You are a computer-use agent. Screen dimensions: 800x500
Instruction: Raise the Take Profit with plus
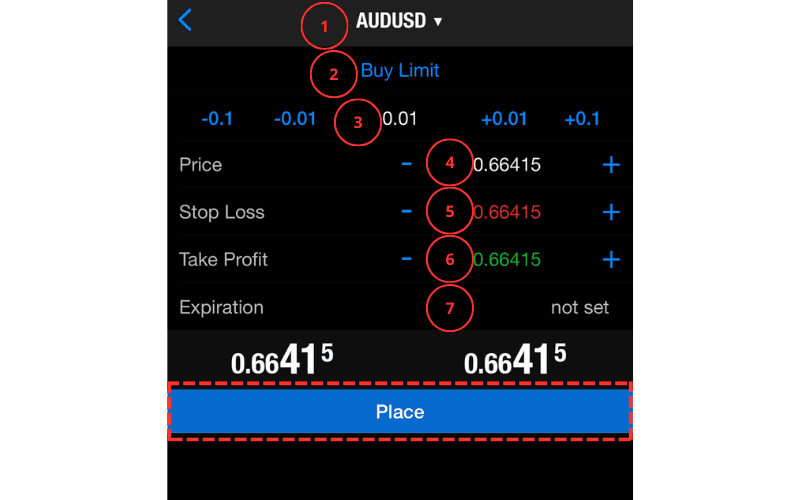611,259
